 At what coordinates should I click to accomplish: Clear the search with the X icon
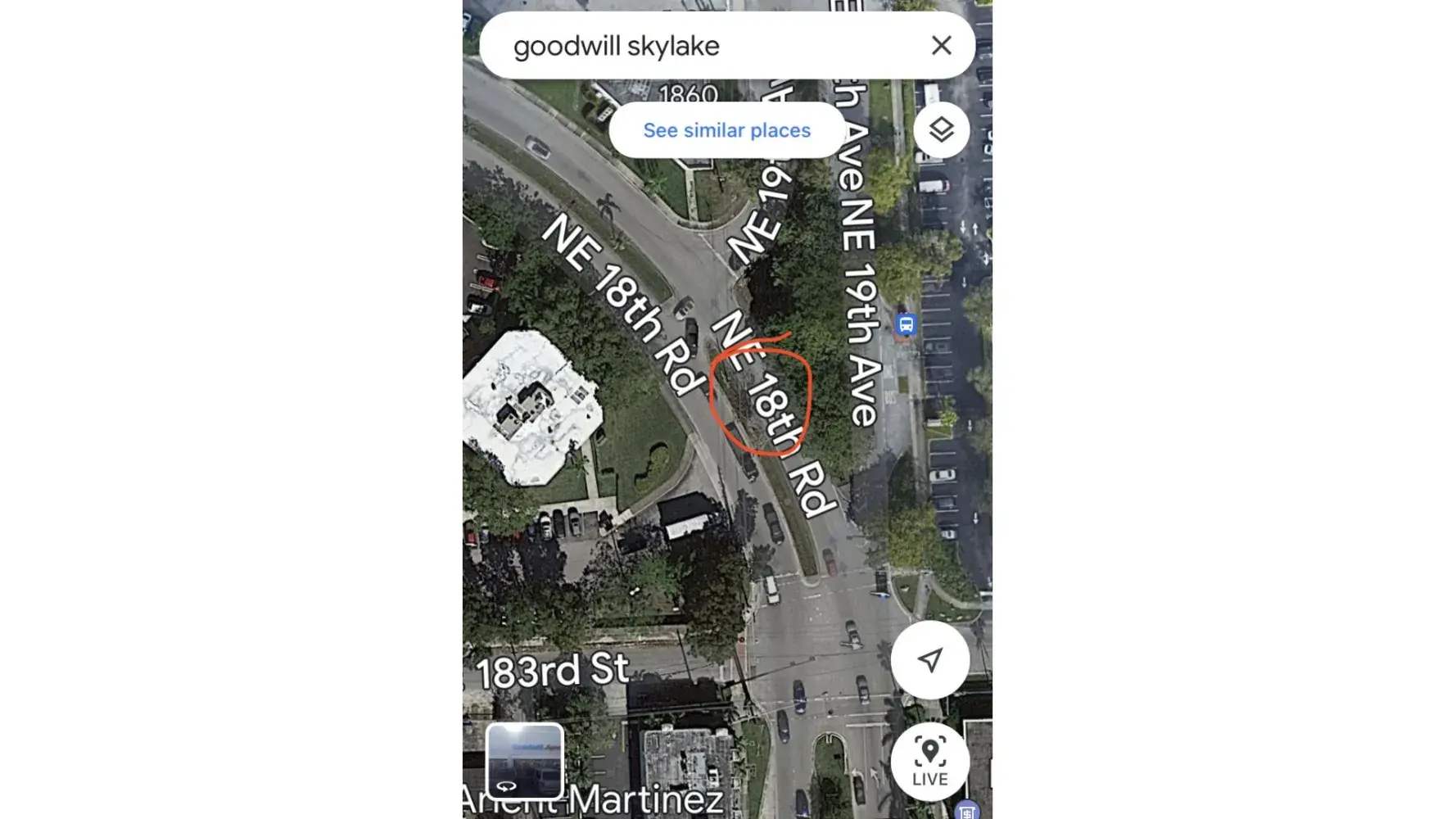pos(941,46)
